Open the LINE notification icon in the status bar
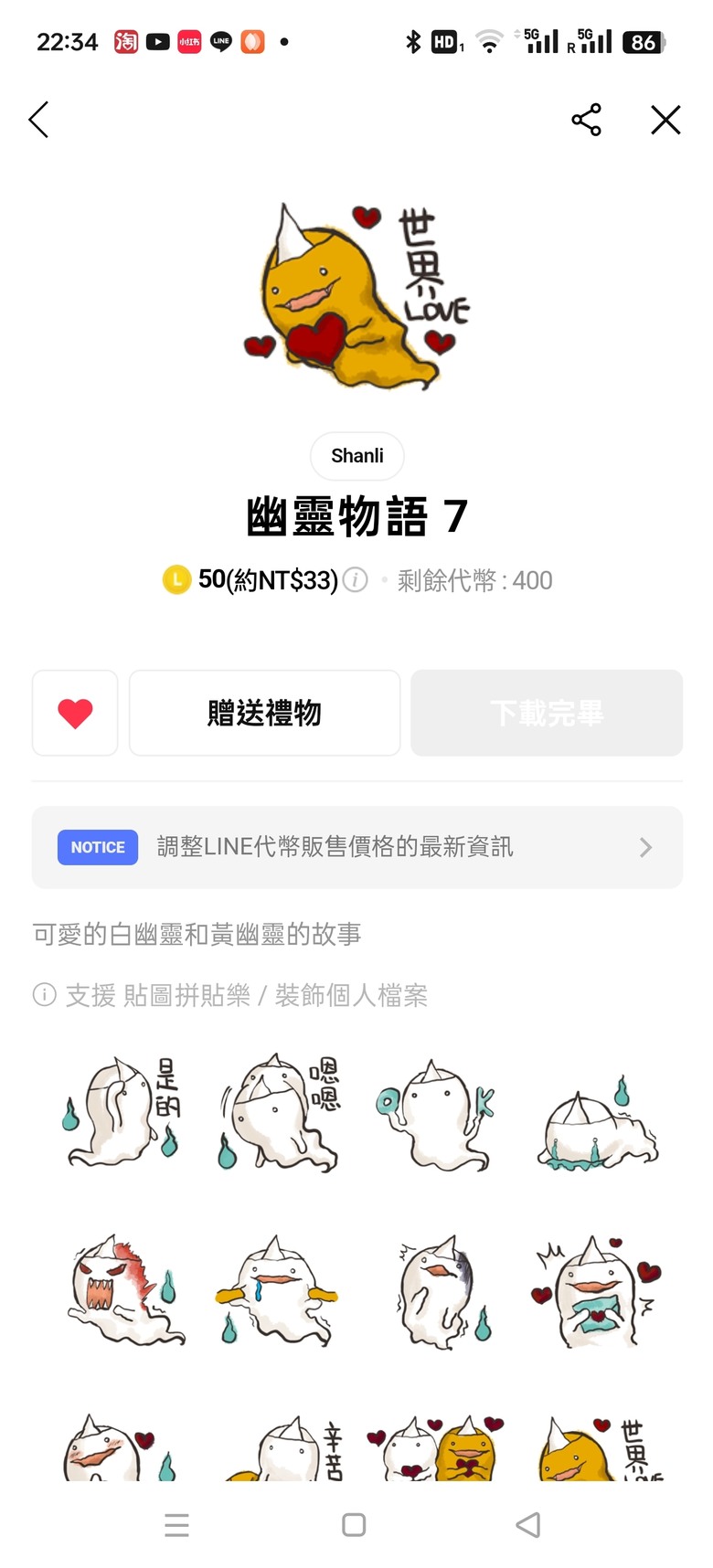713x1568 pixels. 219,41
